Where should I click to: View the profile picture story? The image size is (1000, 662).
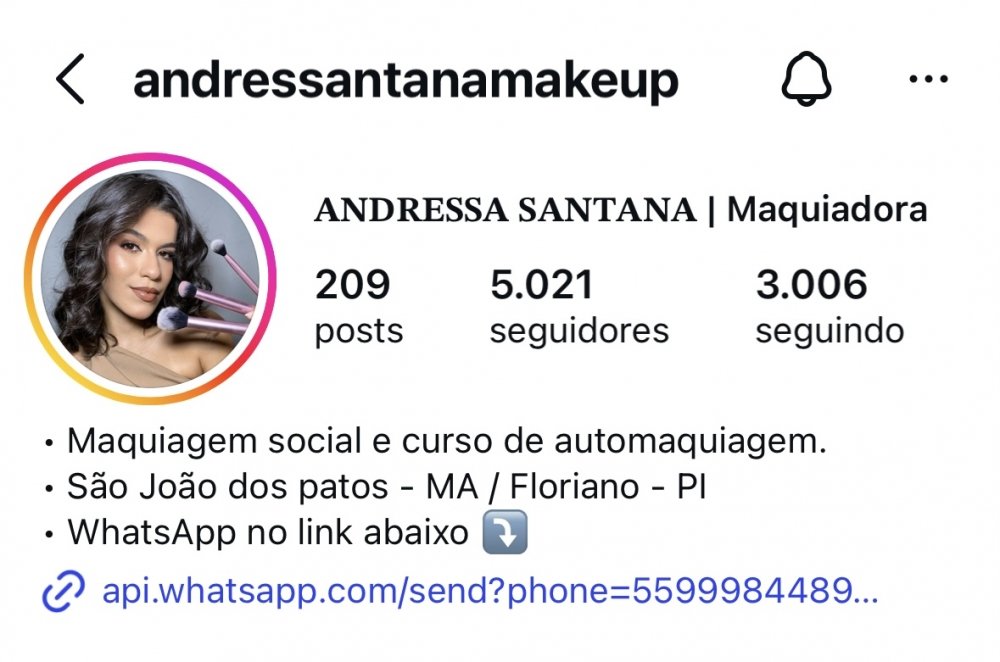[x=150, y=278]
